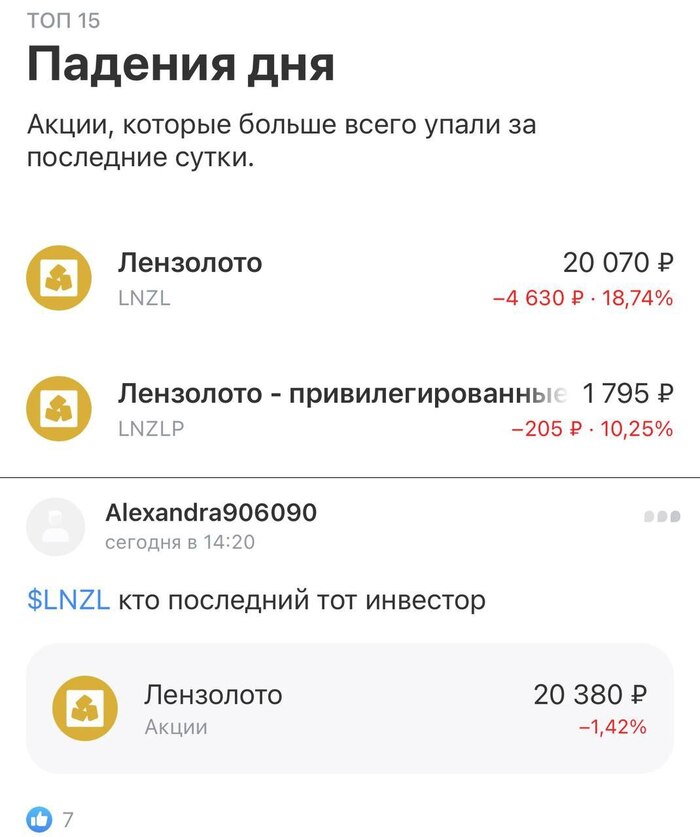
Task: Like Alexandra906090's post
Action: point(40,820)
